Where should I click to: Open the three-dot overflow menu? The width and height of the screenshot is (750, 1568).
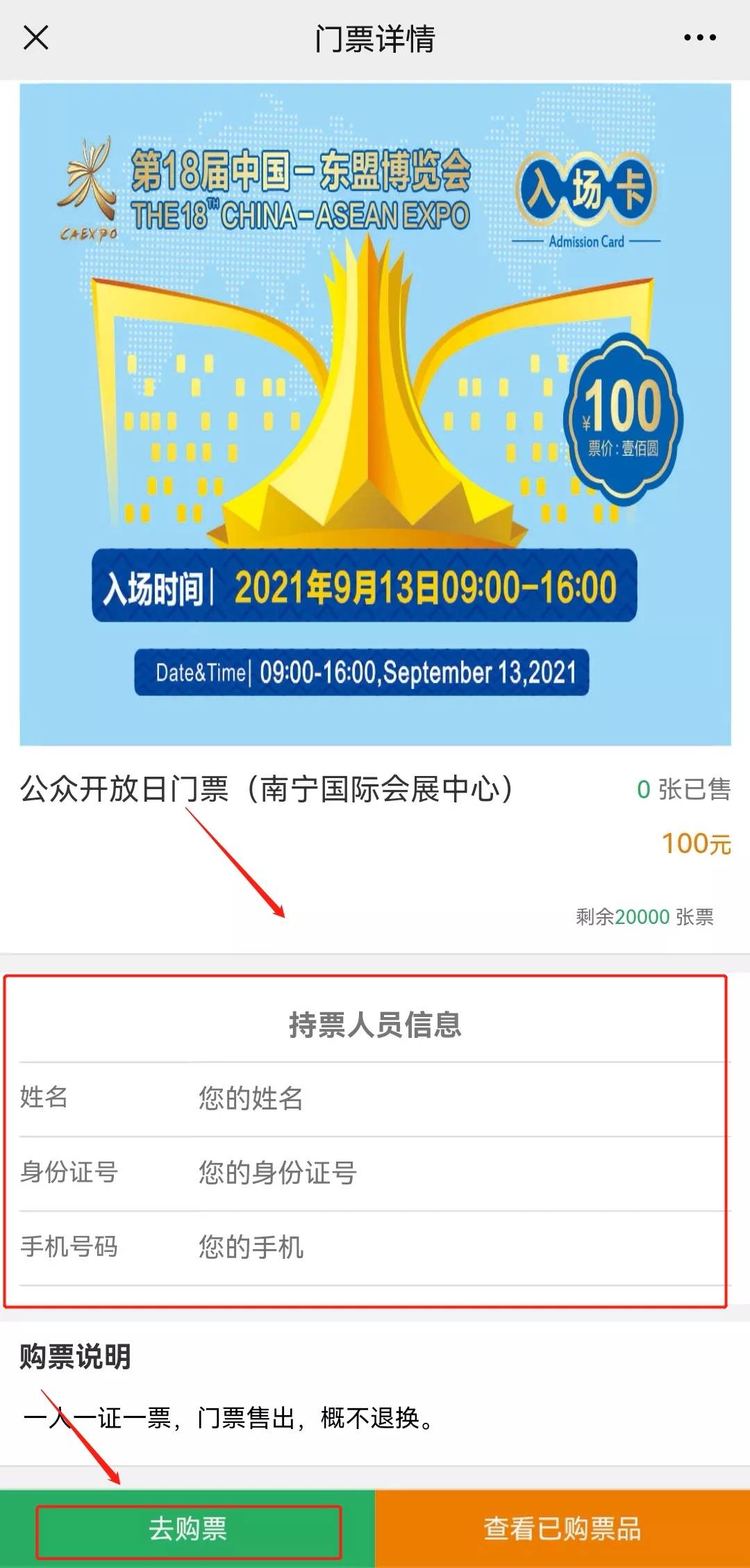(699, 38)
